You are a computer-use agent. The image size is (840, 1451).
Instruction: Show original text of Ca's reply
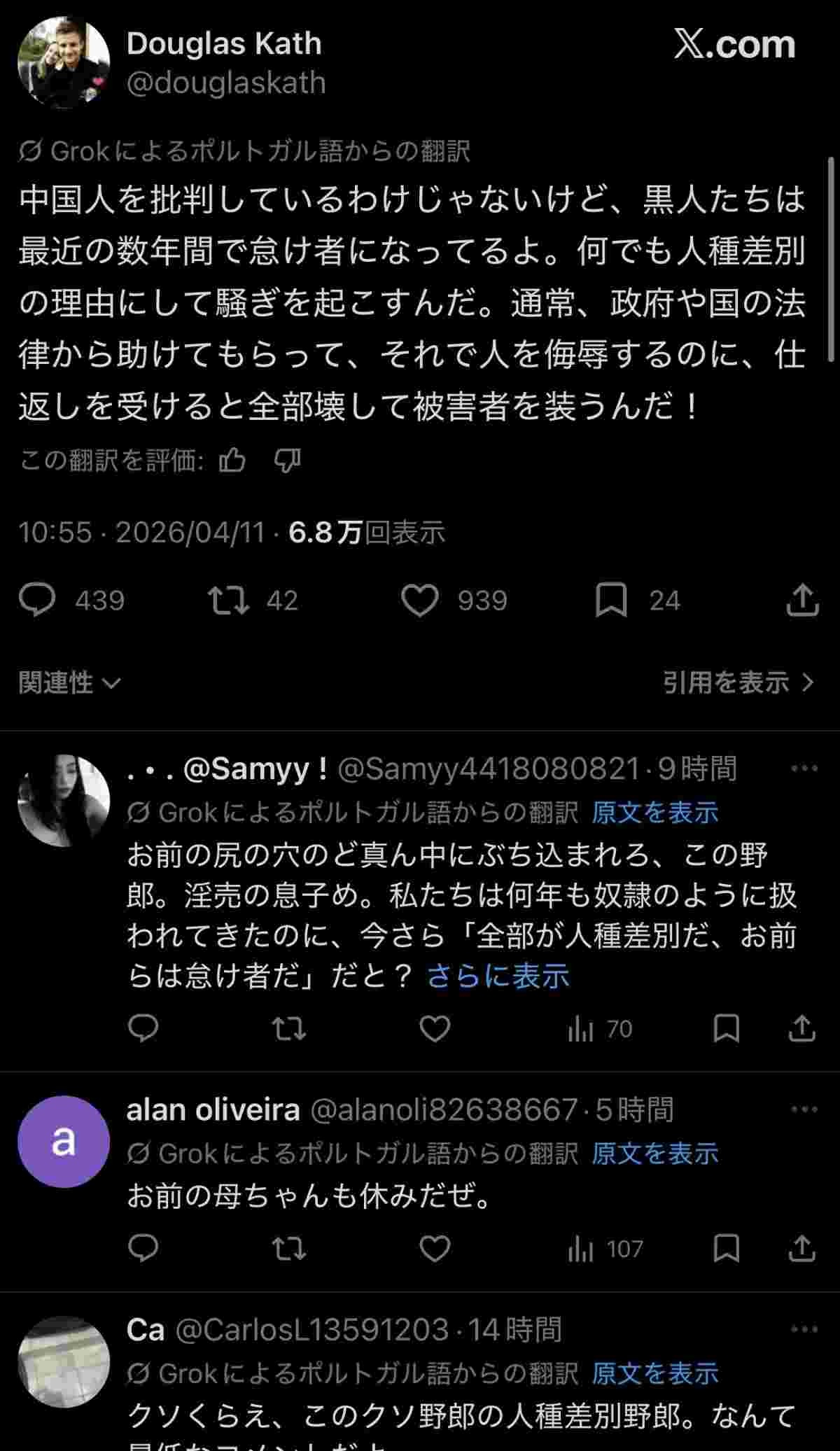click(x=654, y=1373)
